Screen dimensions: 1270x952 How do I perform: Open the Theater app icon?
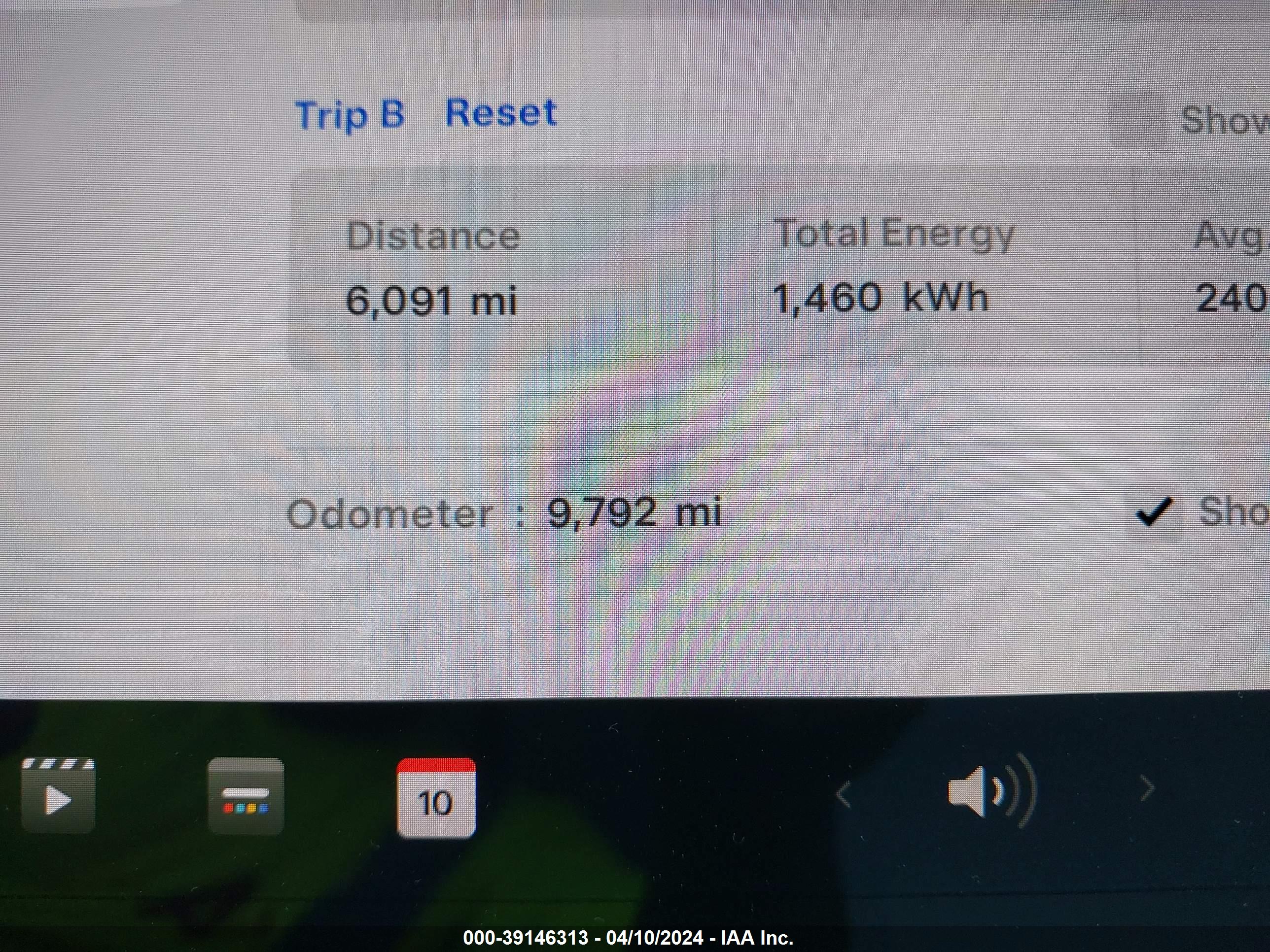coord(58,794)
